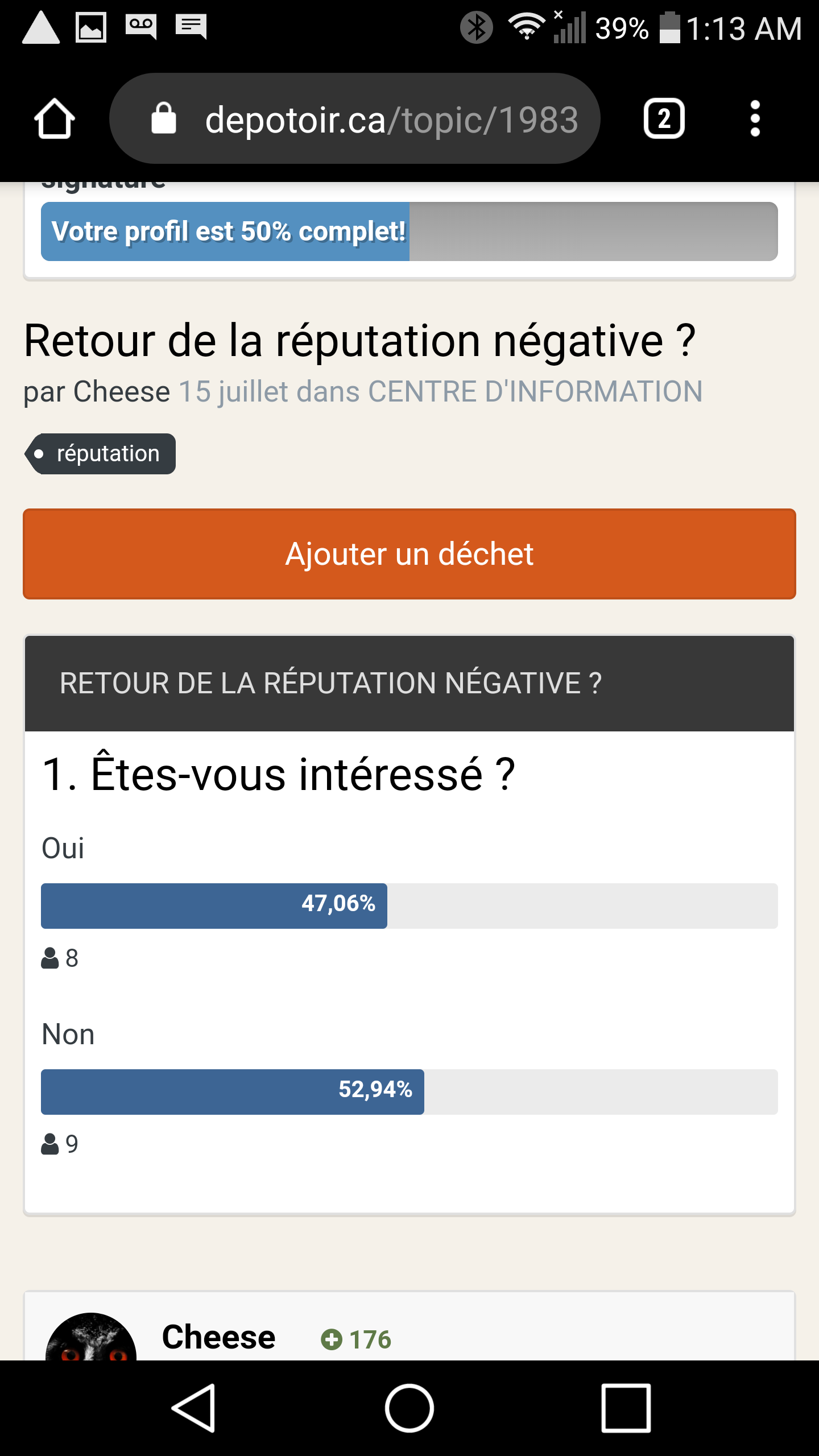Tap the profile completion progress bar
Image resolution: width=819 pixels, height=1456 pixels.
click(x=409, y=231)
